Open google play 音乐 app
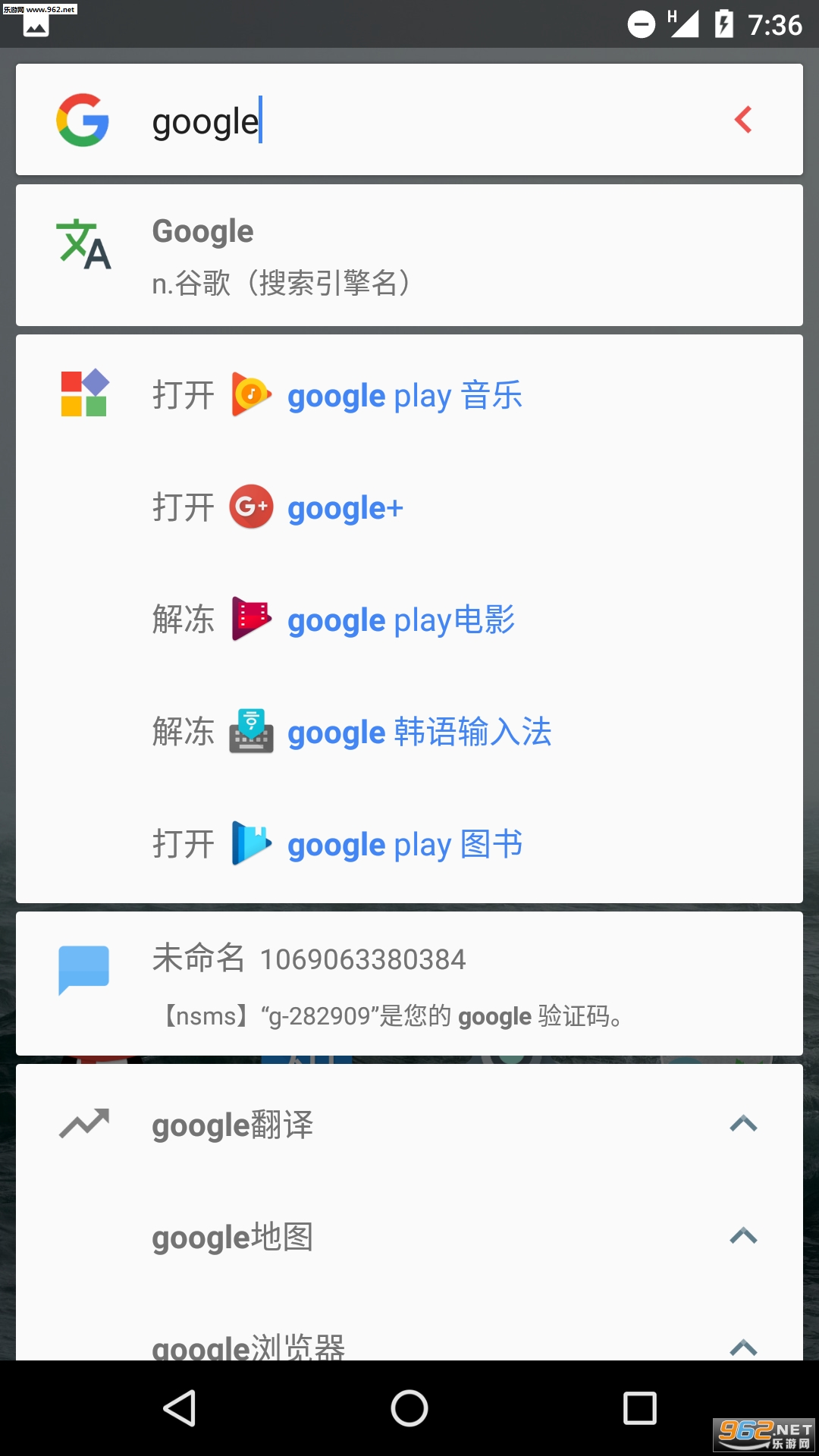819x1456 pixels. (x=405, y=396)
